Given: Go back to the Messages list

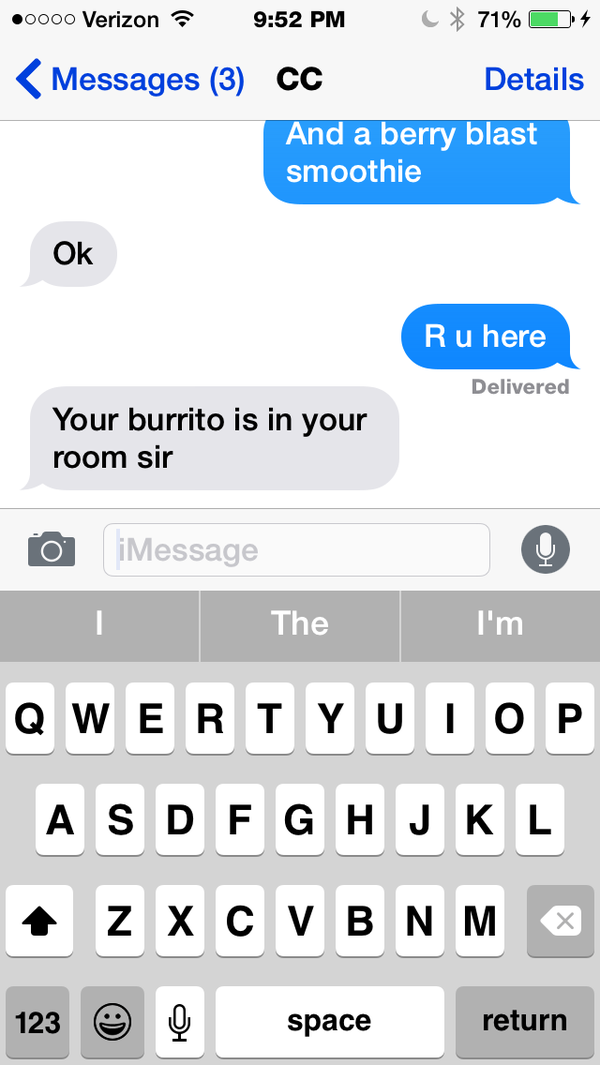Looking at the screenshot, I should point(130,80).
